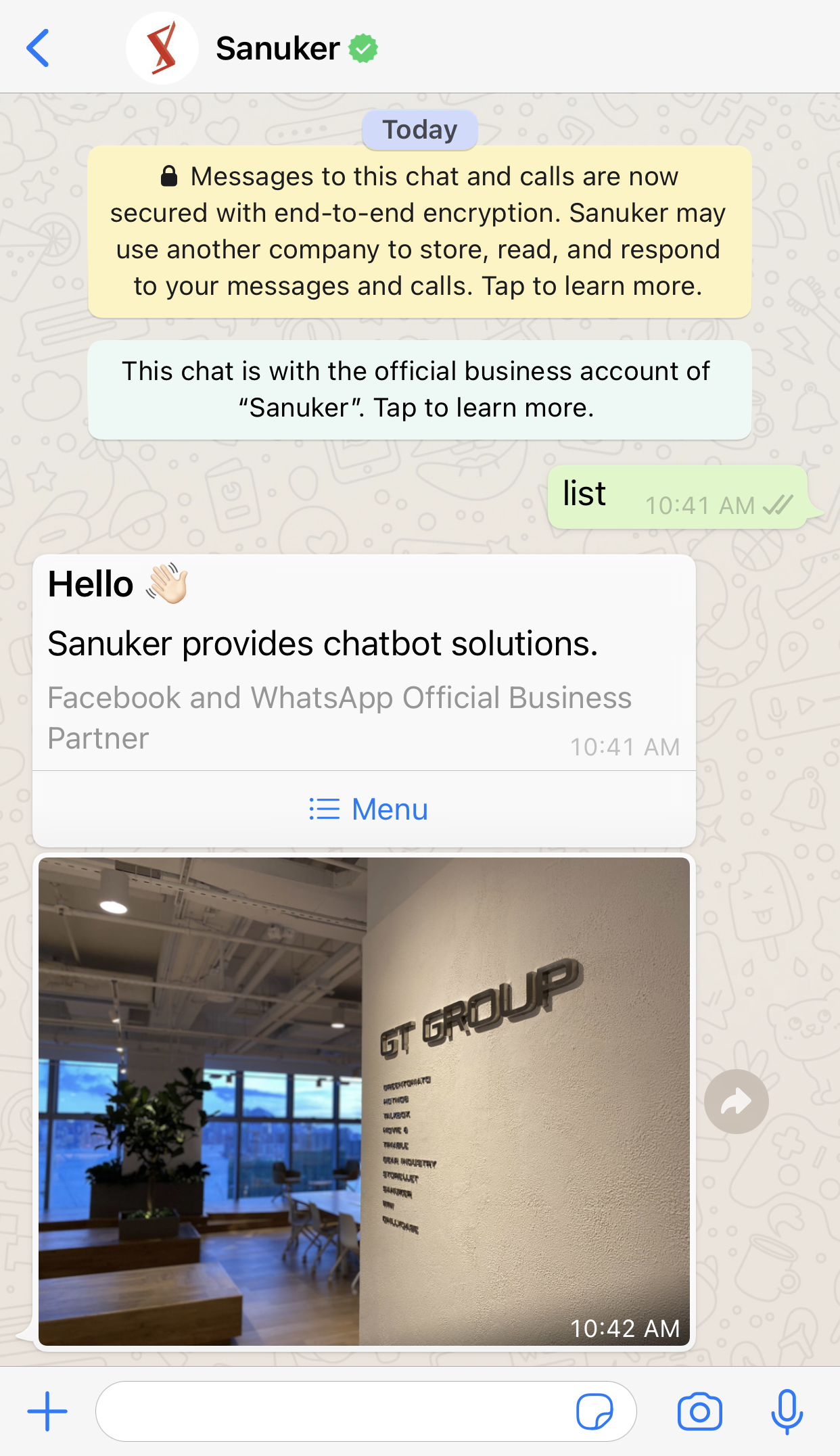The height and width of the screenshot is (1456, 840).
Task: Open the Menu list in the Hello message
Action: click(368, 809)
